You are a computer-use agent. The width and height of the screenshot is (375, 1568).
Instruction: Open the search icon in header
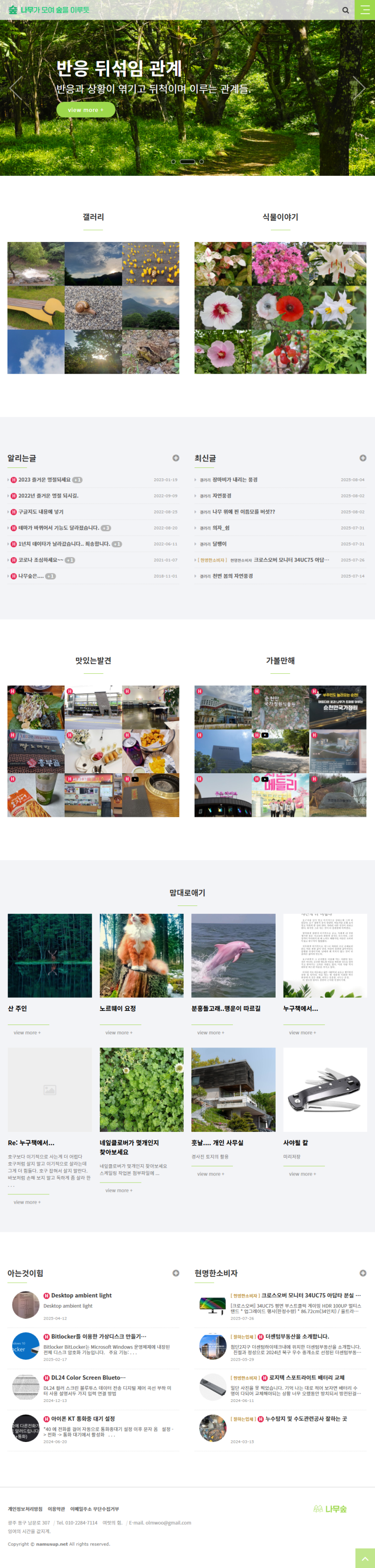345,10
